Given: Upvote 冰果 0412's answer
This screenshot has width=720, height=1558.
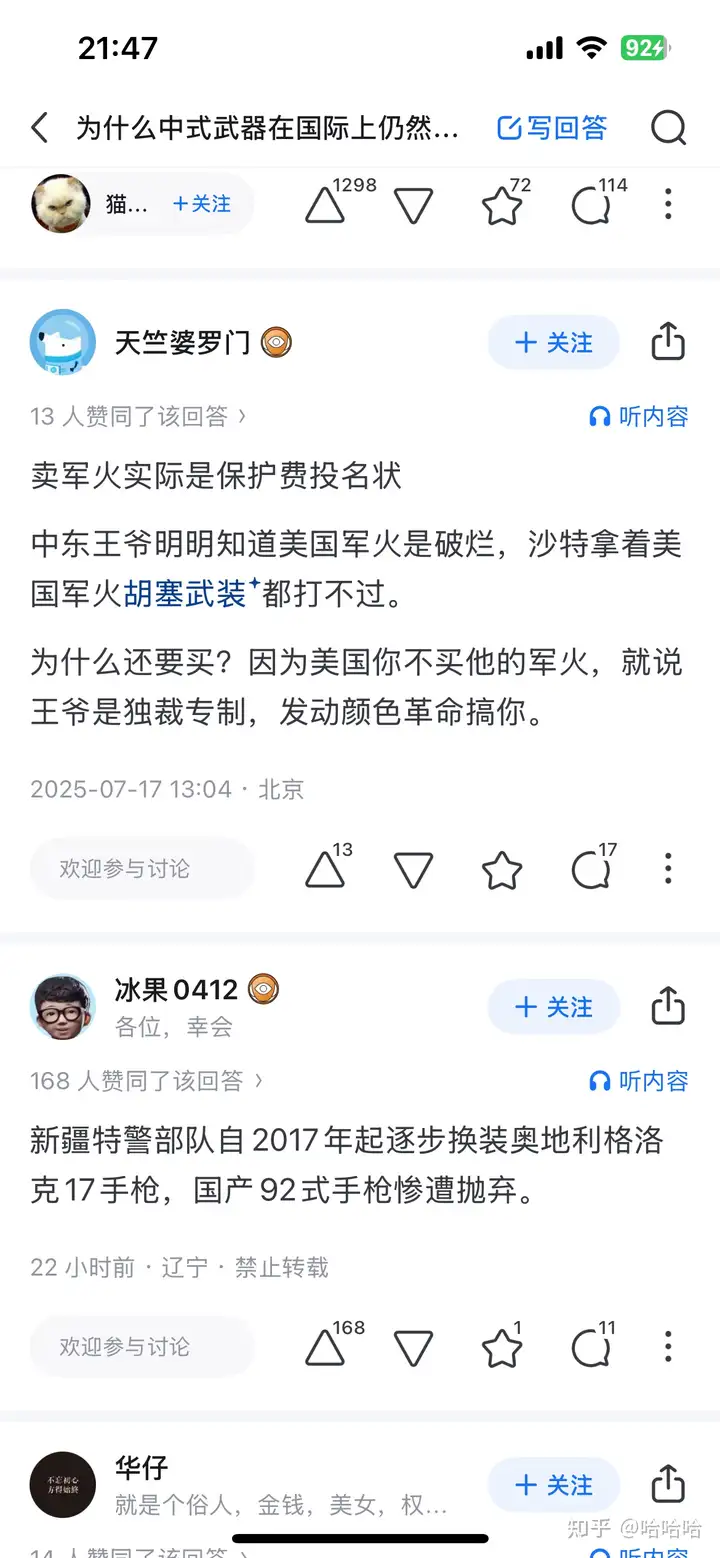Looking at the screenshot, I should click(325, 1348).
